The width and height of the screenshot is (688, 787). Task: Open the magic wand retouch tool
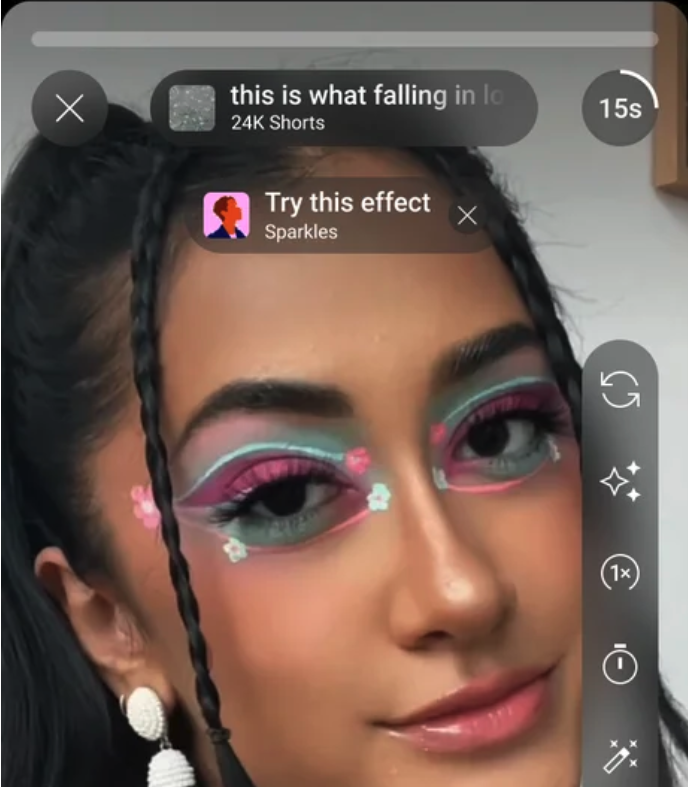pos(620,756)
